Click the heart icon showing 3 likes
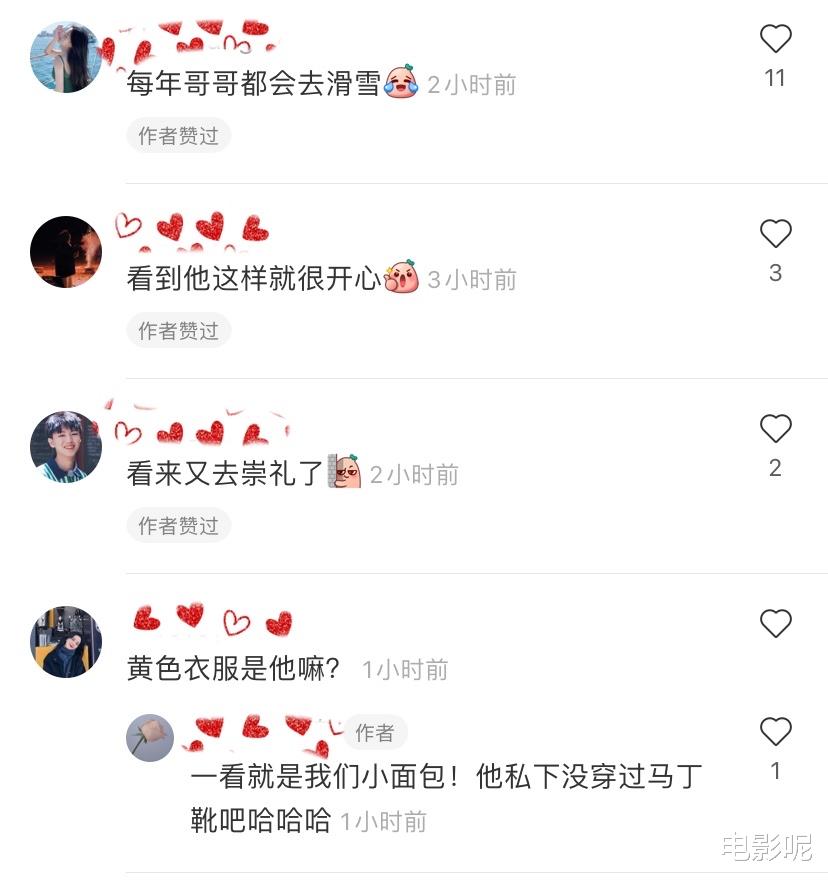 coord(776,233)
